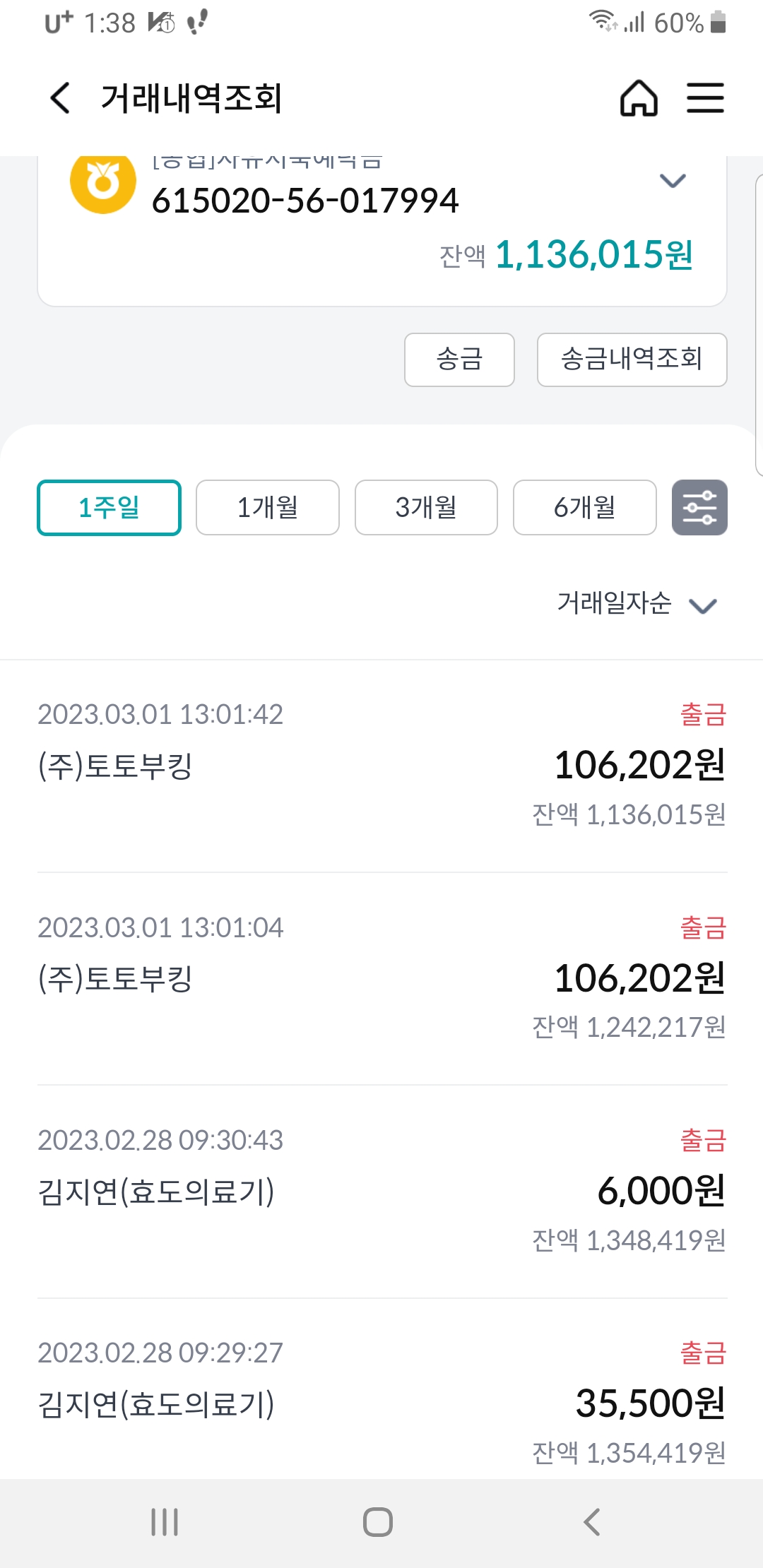This screenshot has height=1568, width=763.
Task: Open the hamburger menu
Action: 706,97
